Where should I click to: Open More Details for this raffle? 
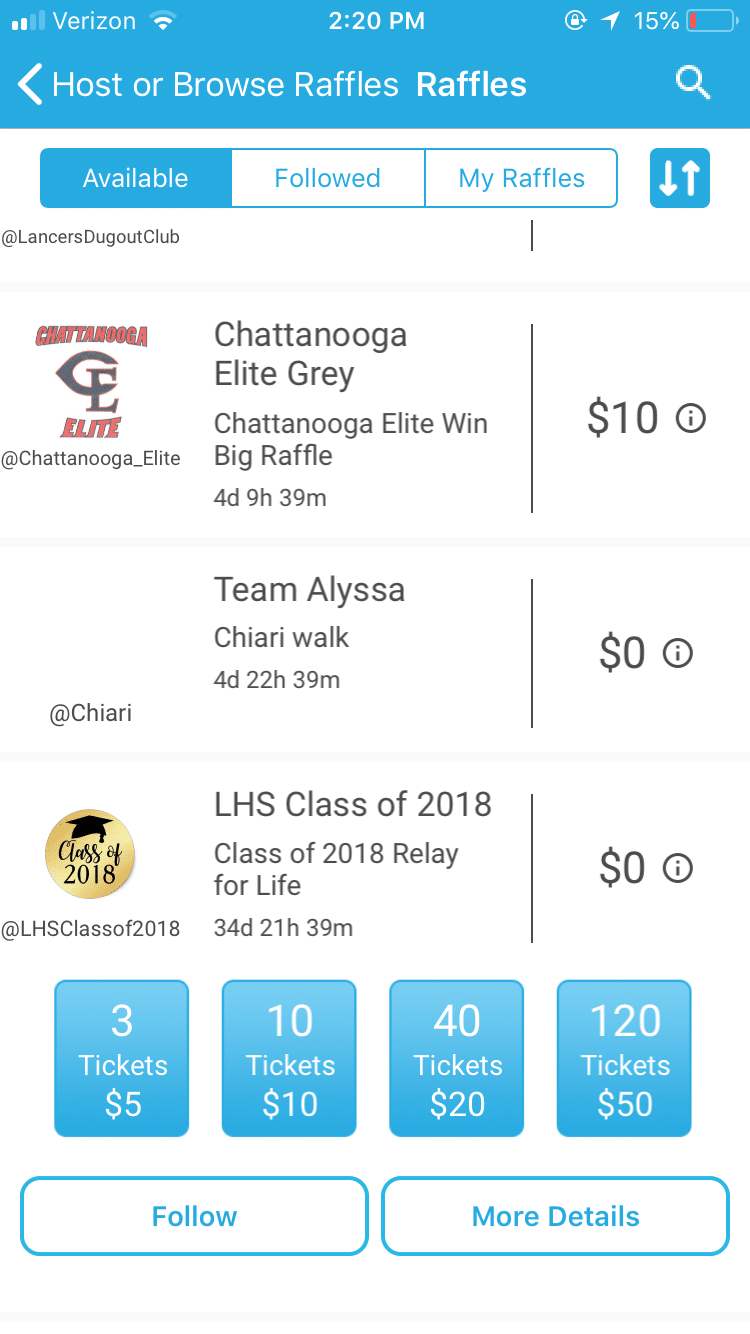coord(556,1216)
